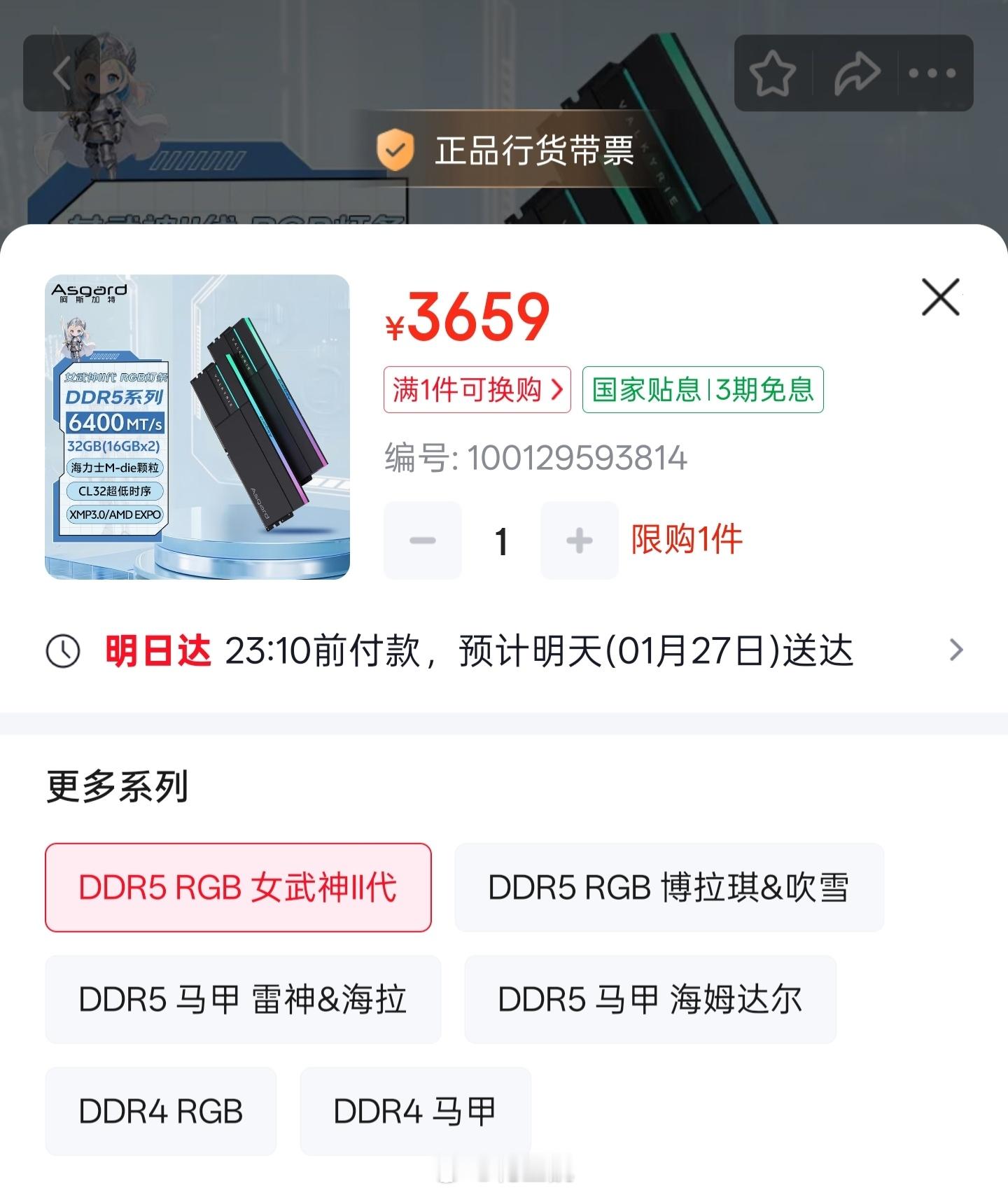
Task: Select the DDR5 马甲 海姆达尔 option
Action: 650,999
